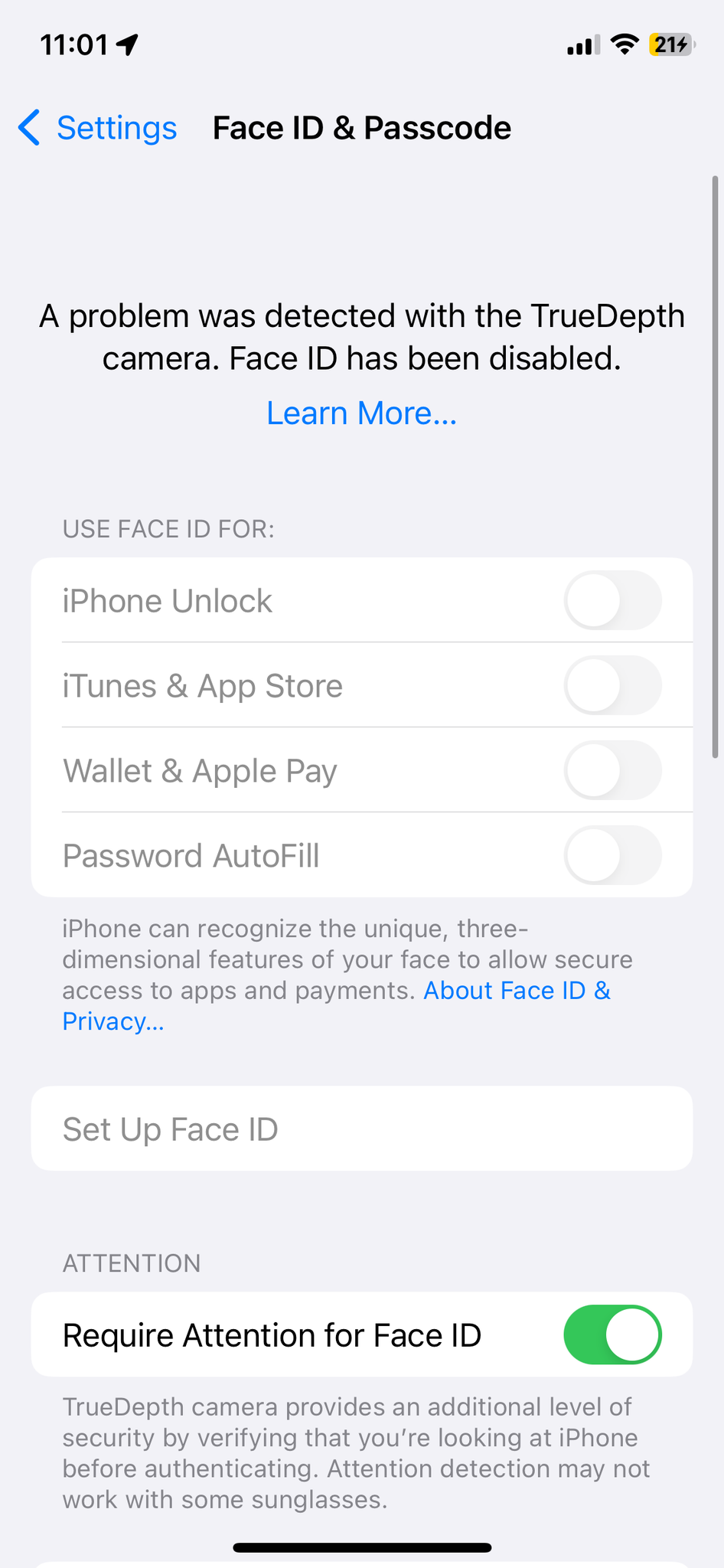Toggle iTunes & App Store switch
The height and width of the screenshot is (1568, 724).
coord(612,685)
